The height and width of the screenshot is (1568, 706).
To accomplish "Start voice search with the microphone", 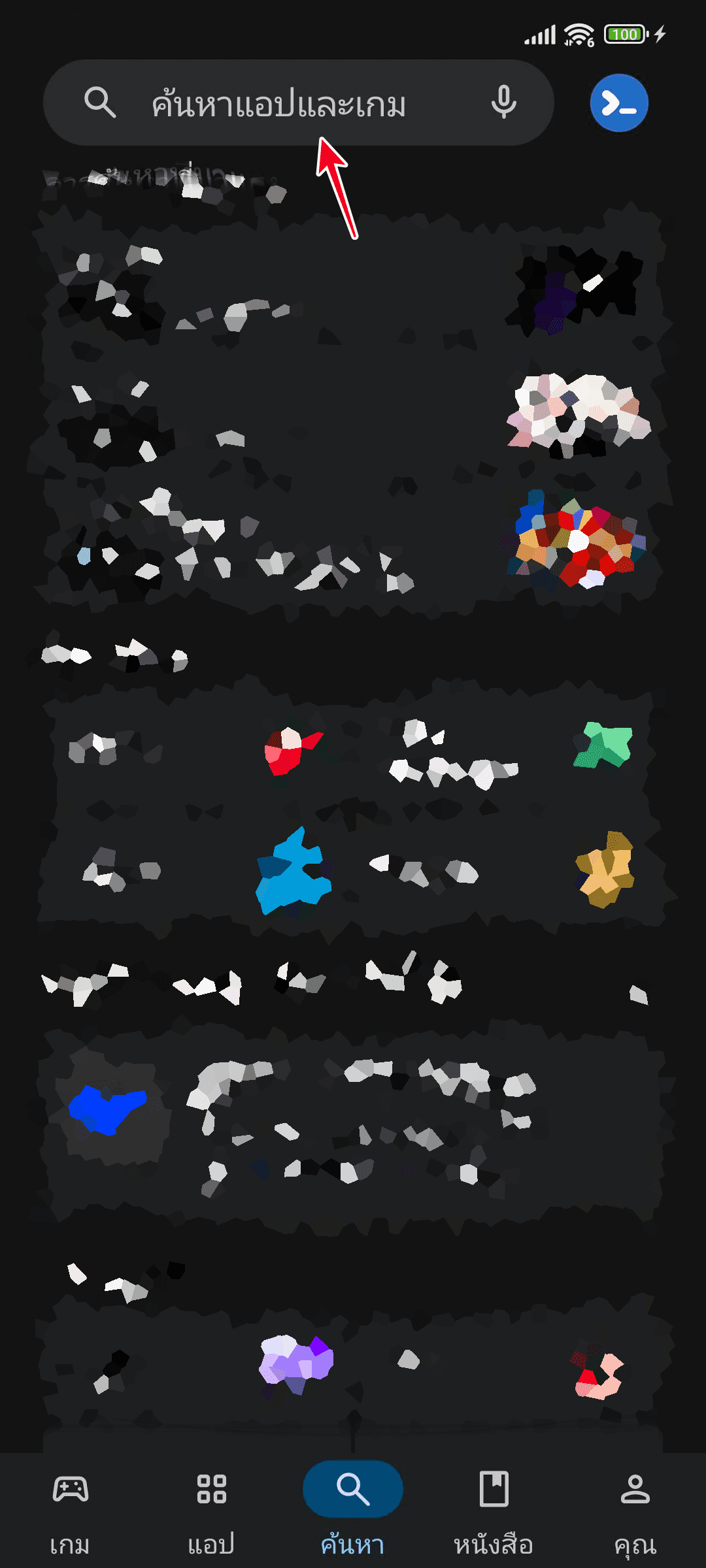I will coord(503,103).
